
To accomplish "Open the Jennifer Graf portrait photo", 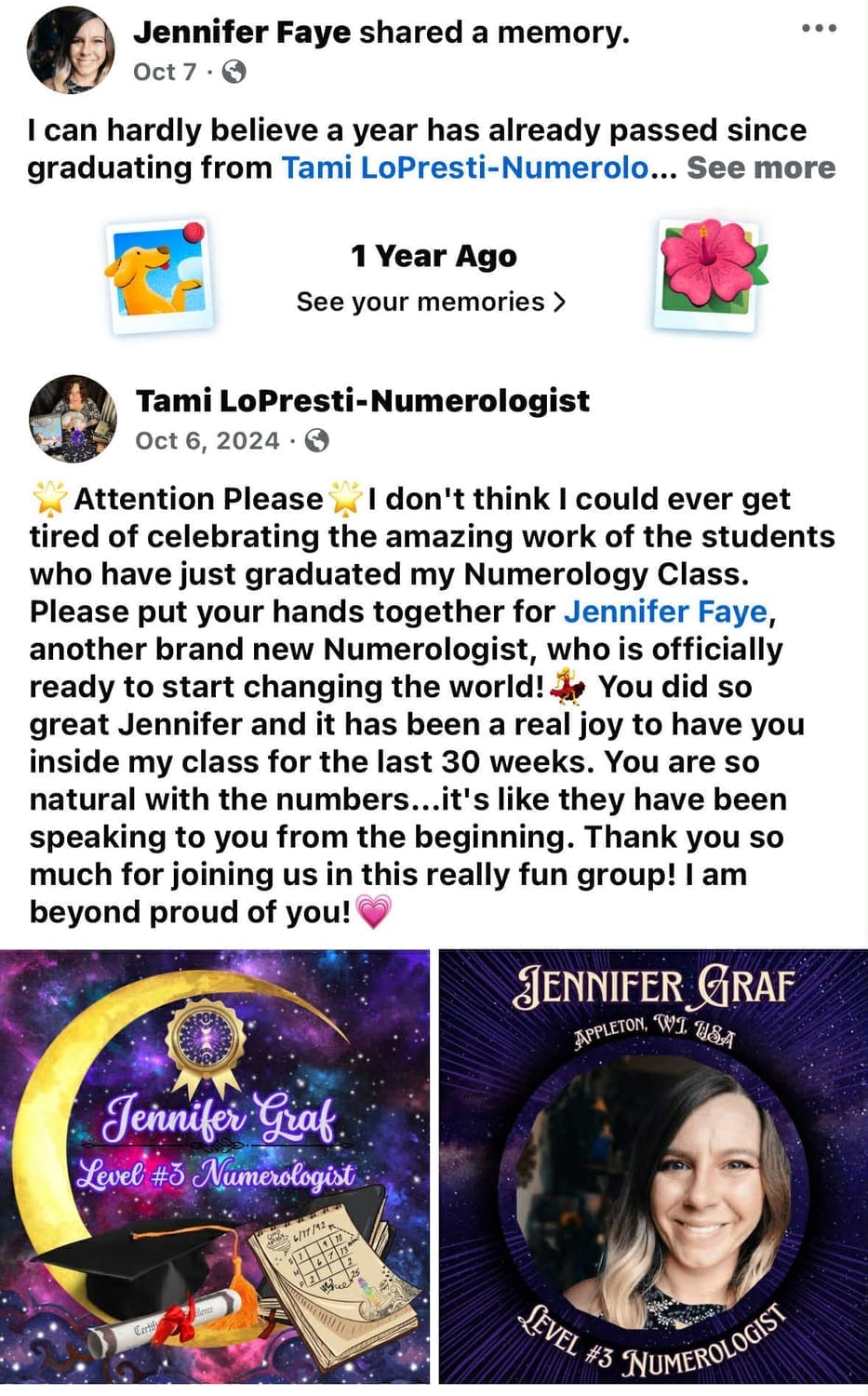I will pyautogui.click(x=653, y=1167).
